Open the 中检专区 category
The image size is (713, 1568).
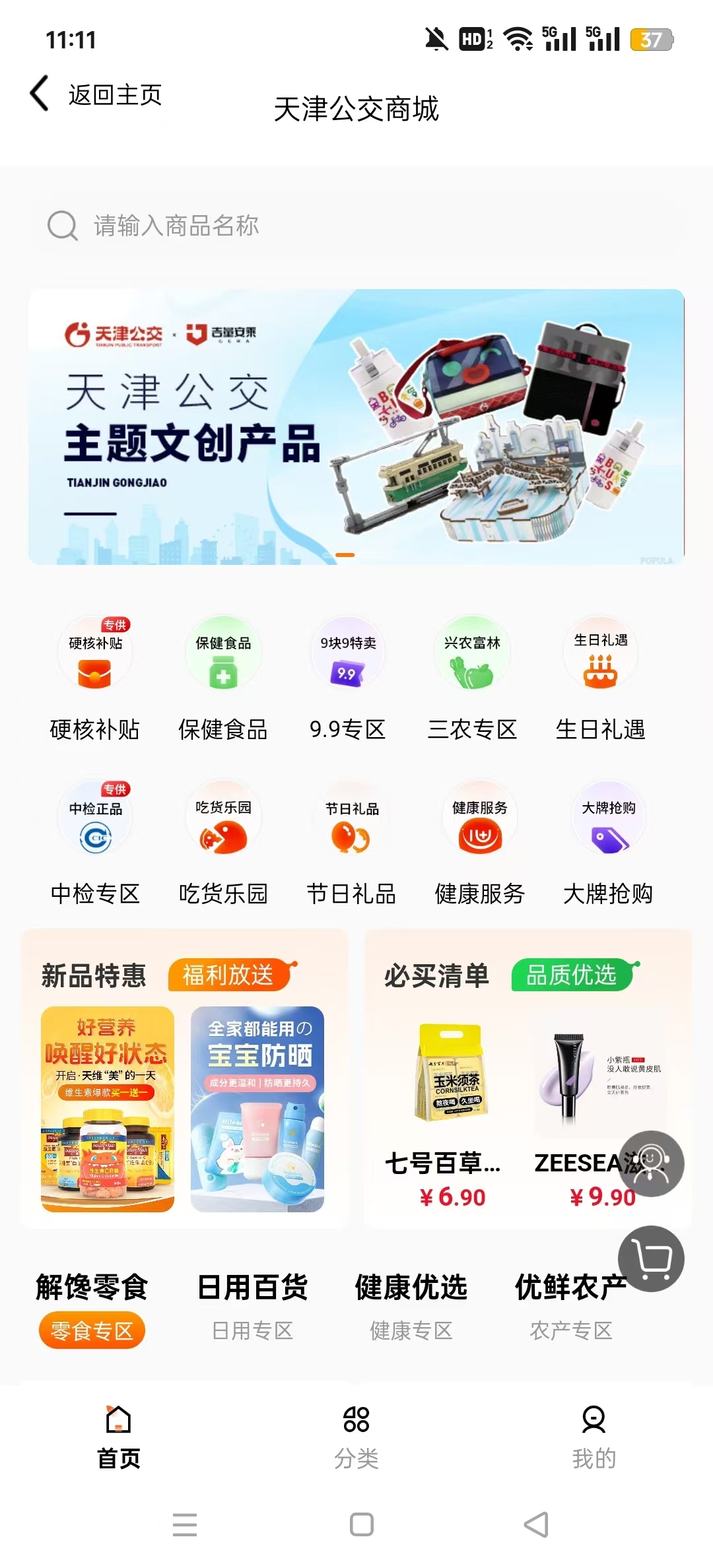point(95,843)
